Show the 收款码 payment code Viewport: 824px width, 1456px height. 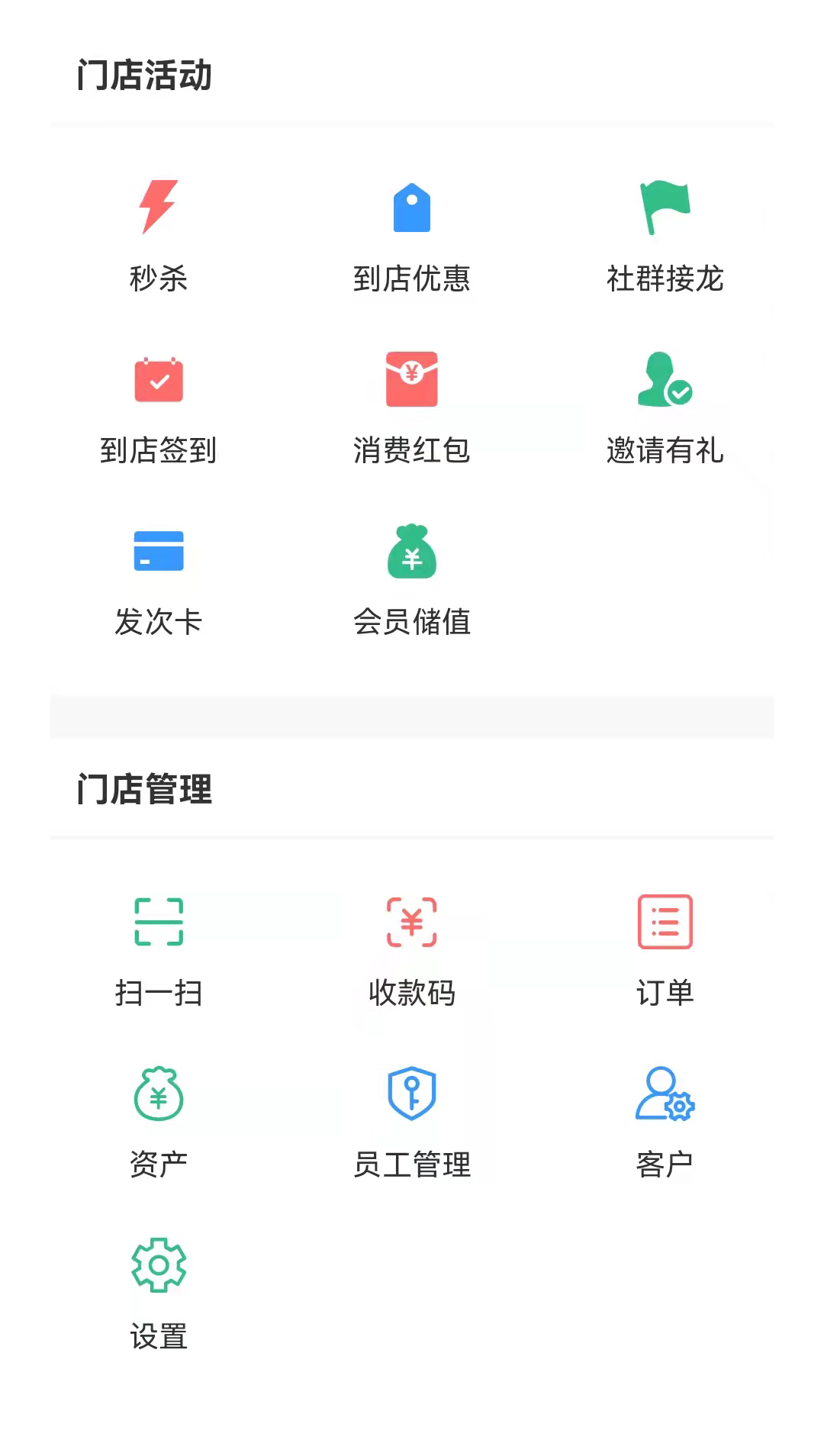412,952
